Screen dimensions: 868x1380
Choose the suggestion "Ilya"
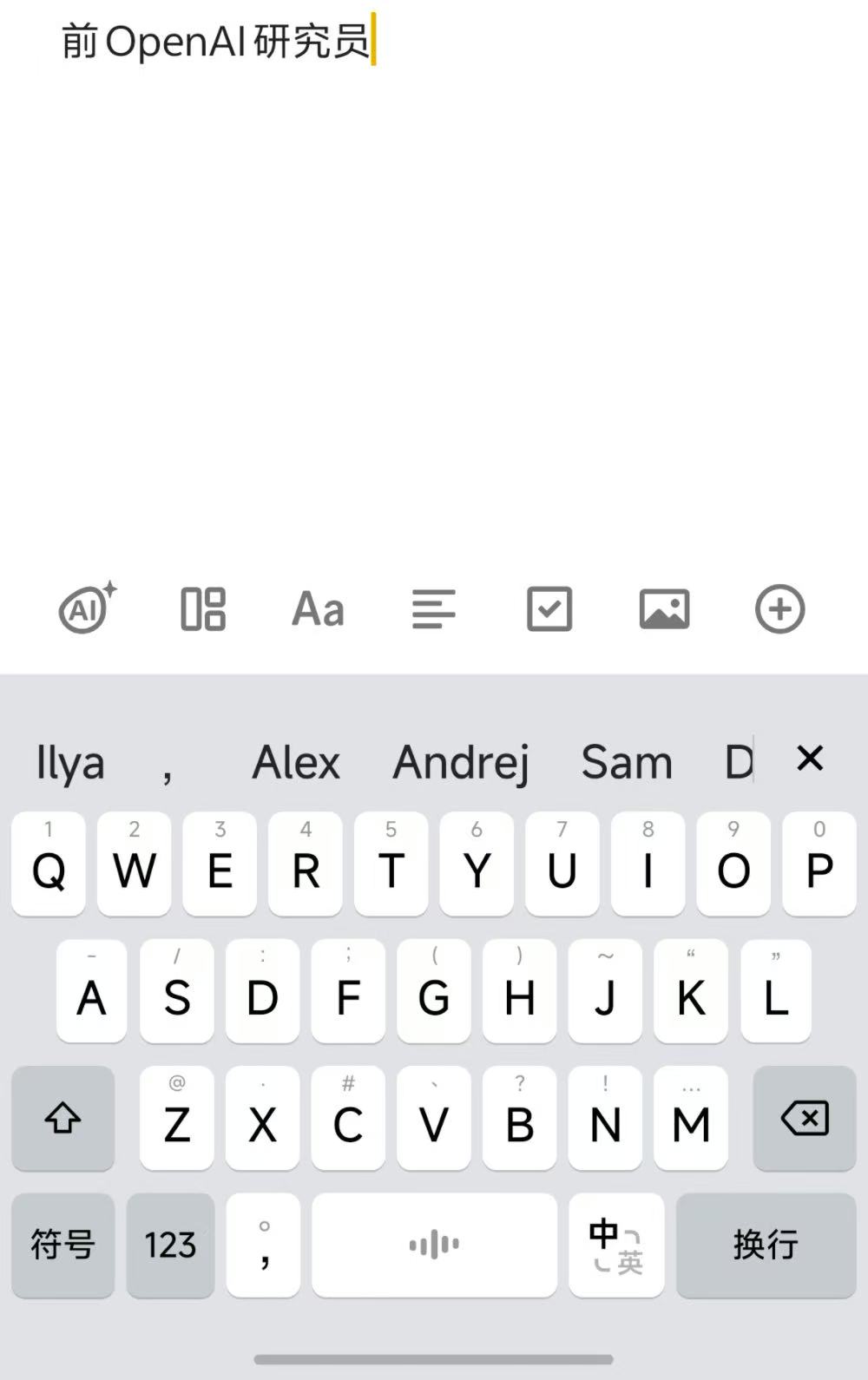coord(70,763)
